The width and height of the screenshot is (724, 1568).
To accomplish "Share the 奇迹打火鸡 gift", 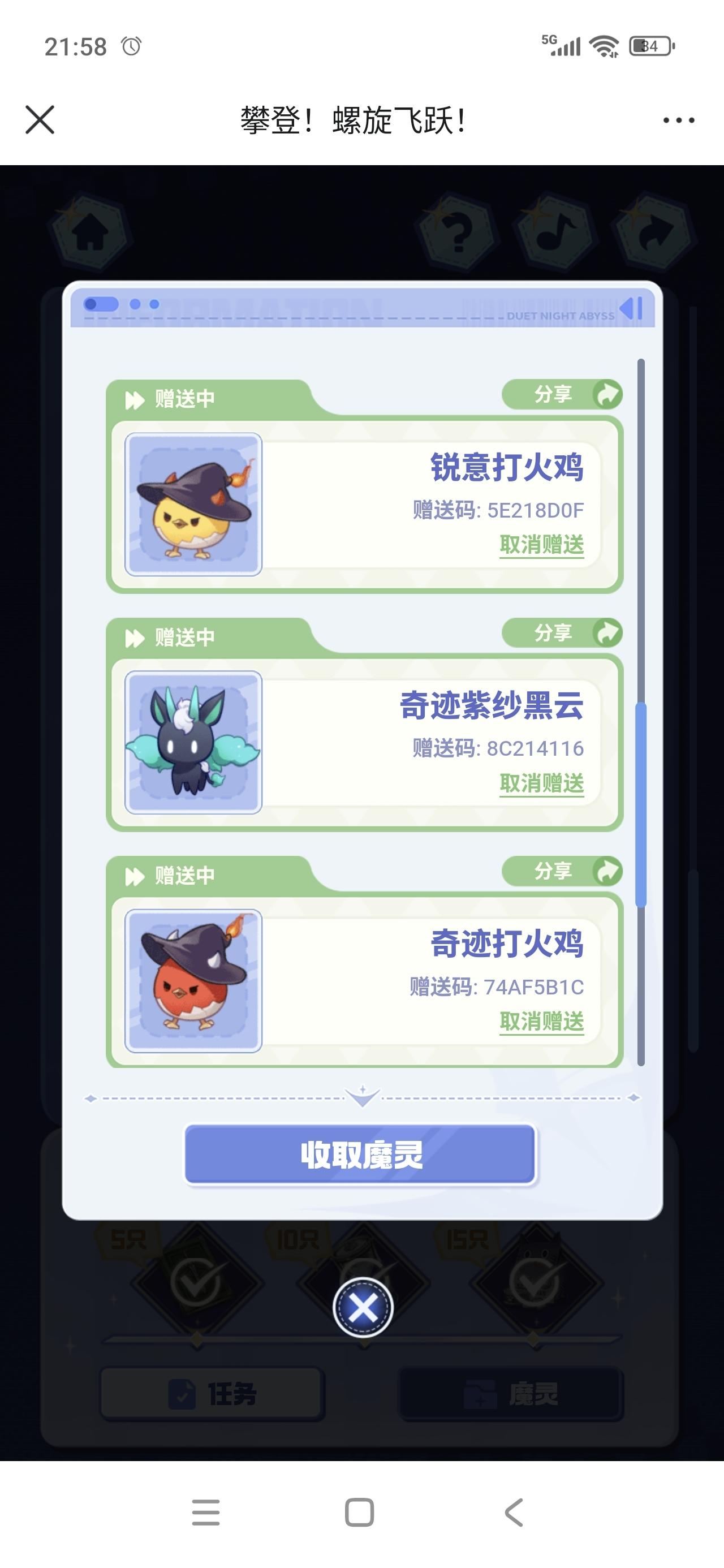I will point(562,871).
